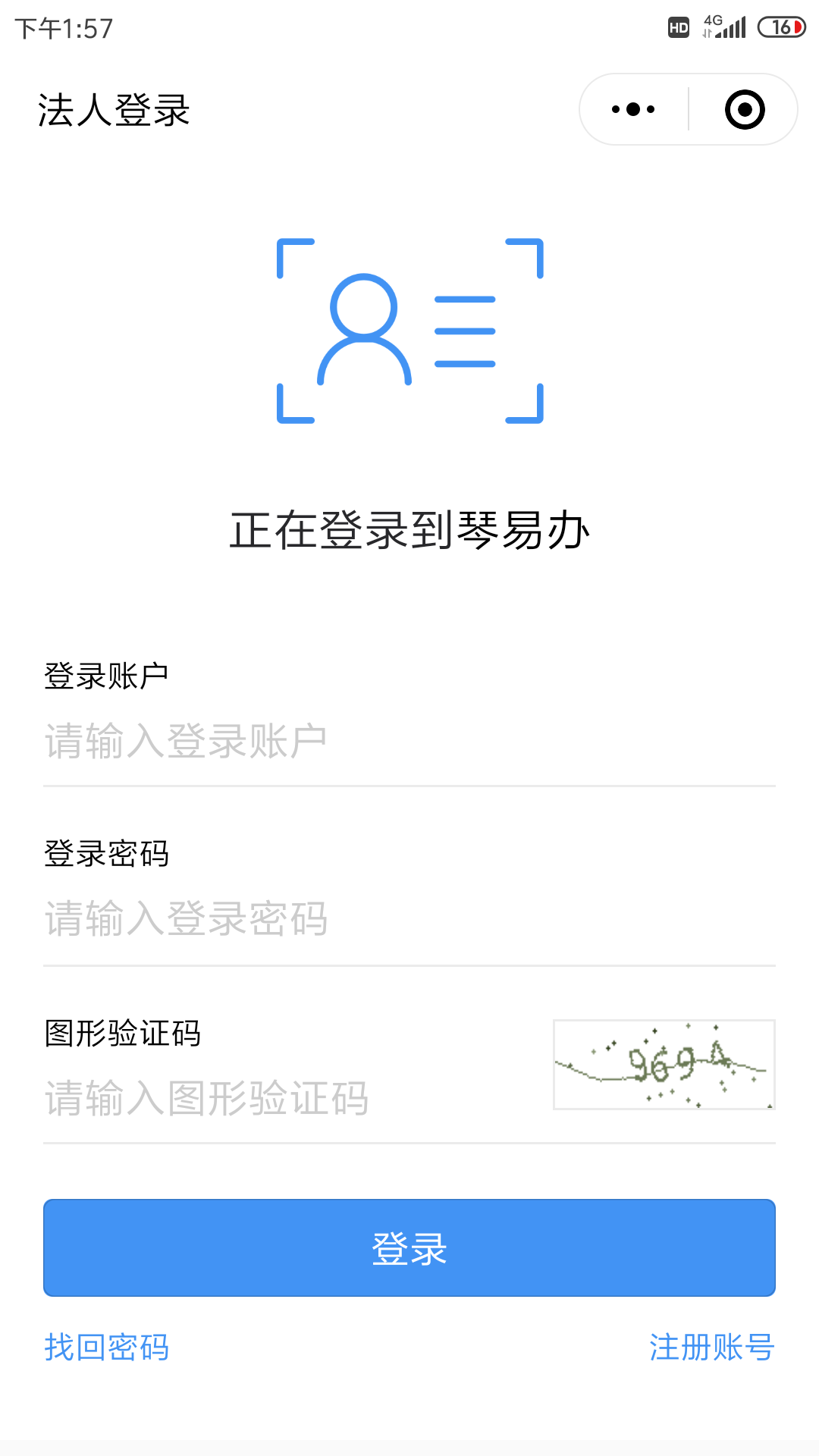The width and height of the screenshot is (819, 1456).
Task: Close the mini program with the circle icon
Action: [745, 110]
